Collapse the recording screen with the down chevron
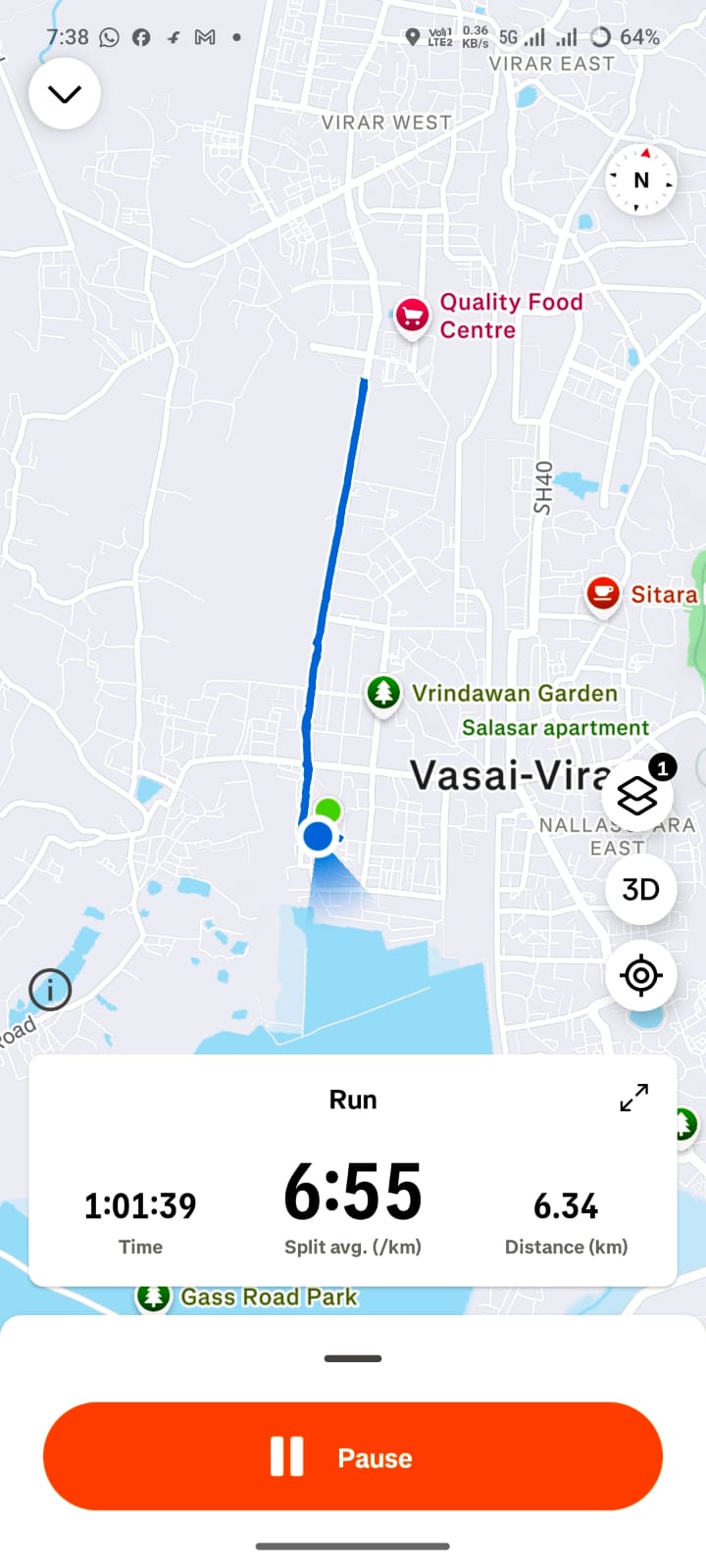 click(x=65, y=94)
